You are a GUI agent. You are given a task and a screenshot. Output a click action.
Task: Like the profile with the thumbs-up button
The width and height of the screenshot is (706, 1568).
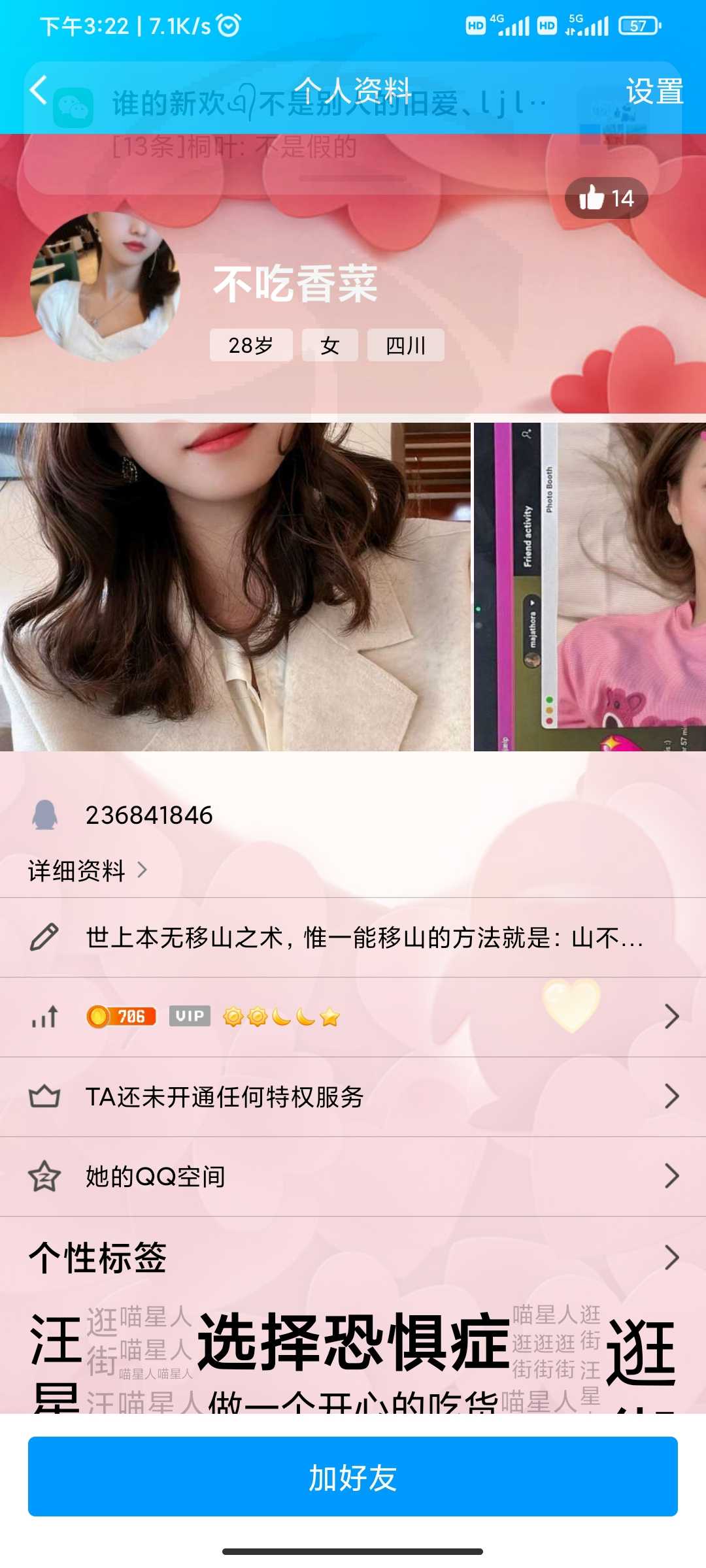point(606,198)
